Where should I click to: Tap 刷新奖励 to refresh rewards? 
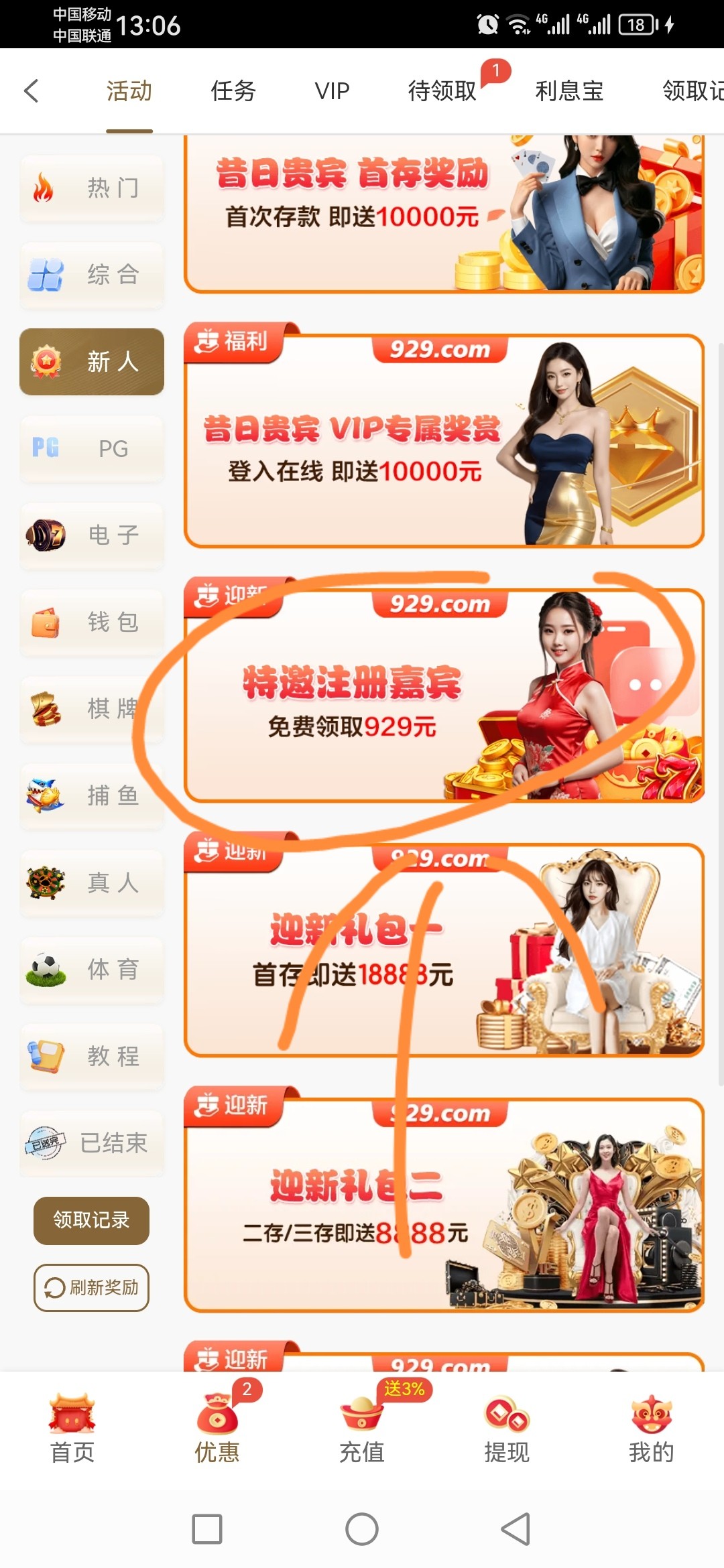91,1287
